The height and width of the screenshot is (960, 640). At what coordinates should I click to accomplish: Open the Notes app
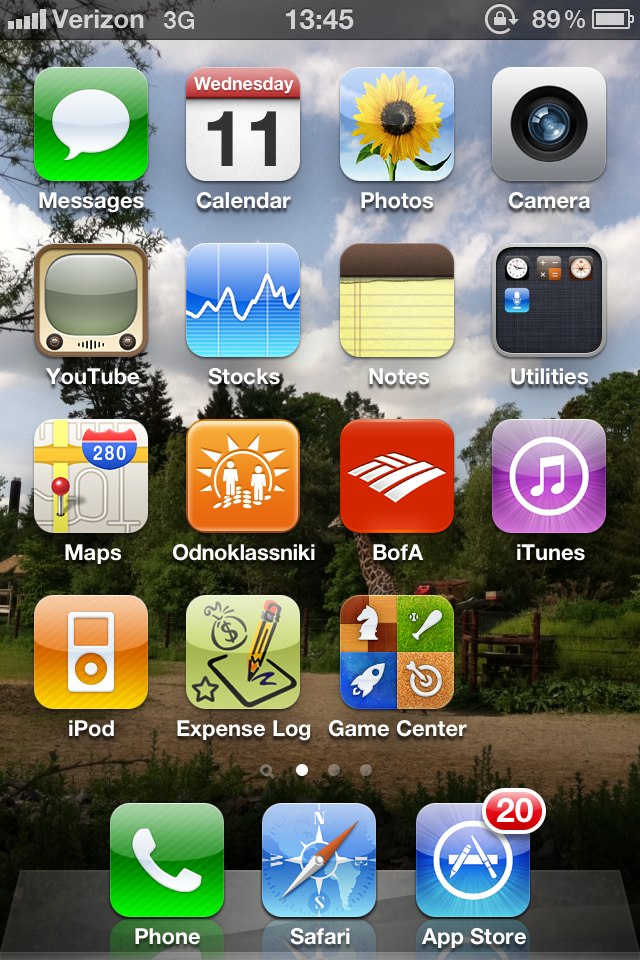(x=396, y=301)
